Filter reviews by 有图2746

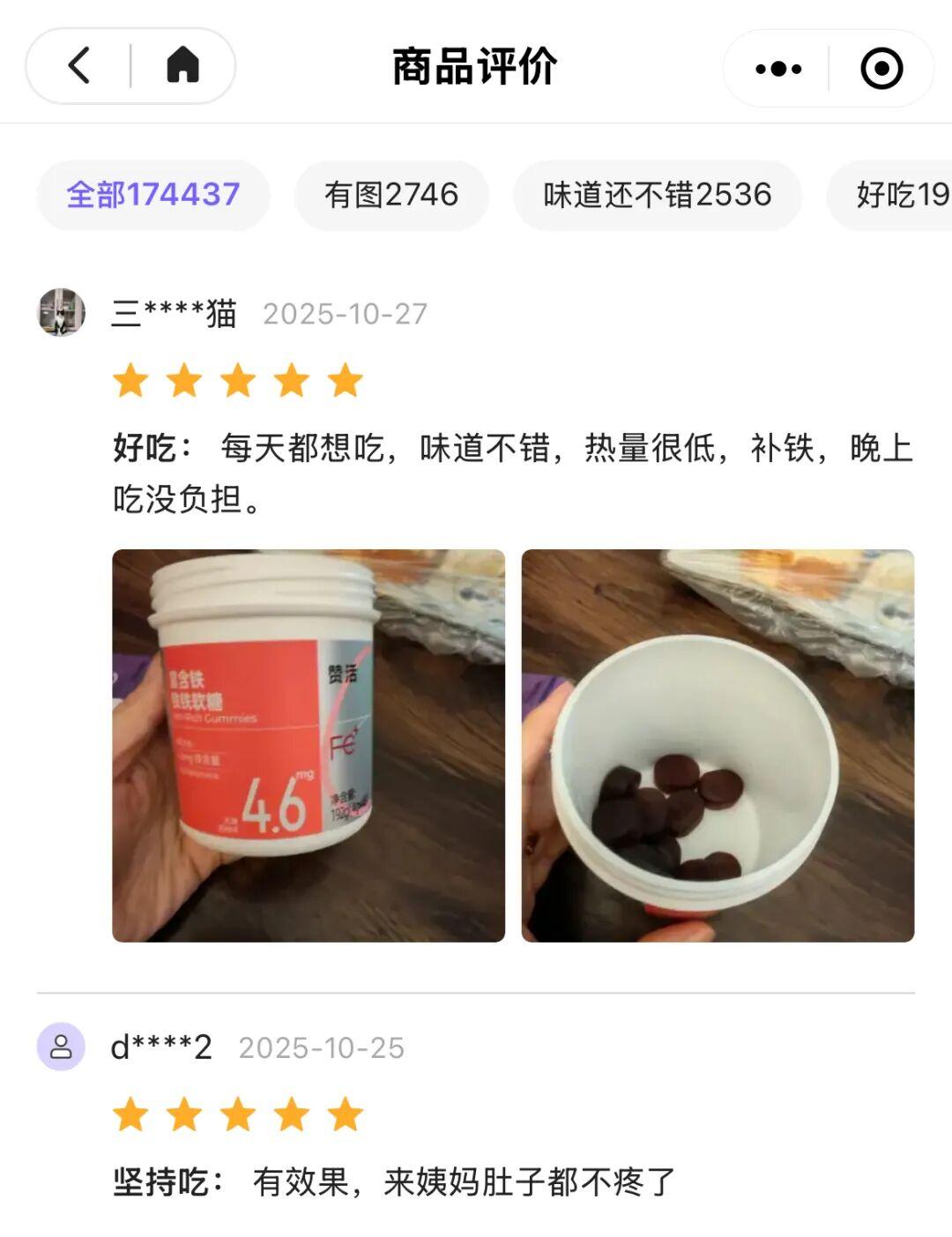pos(391,195)
